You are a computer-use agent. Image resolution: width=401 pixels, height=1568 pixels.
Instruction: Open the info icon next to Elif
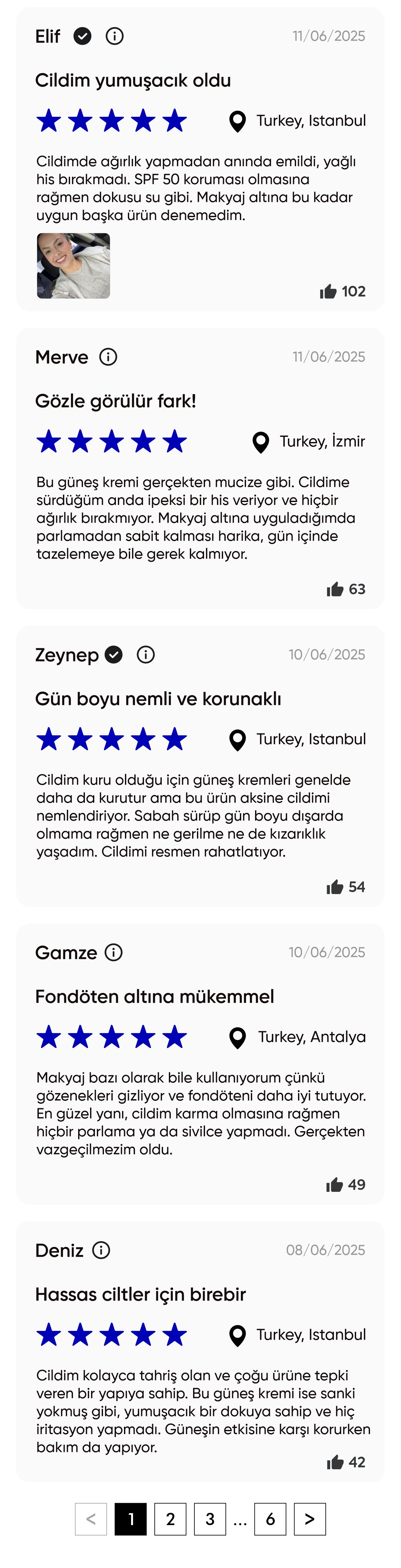115,36
